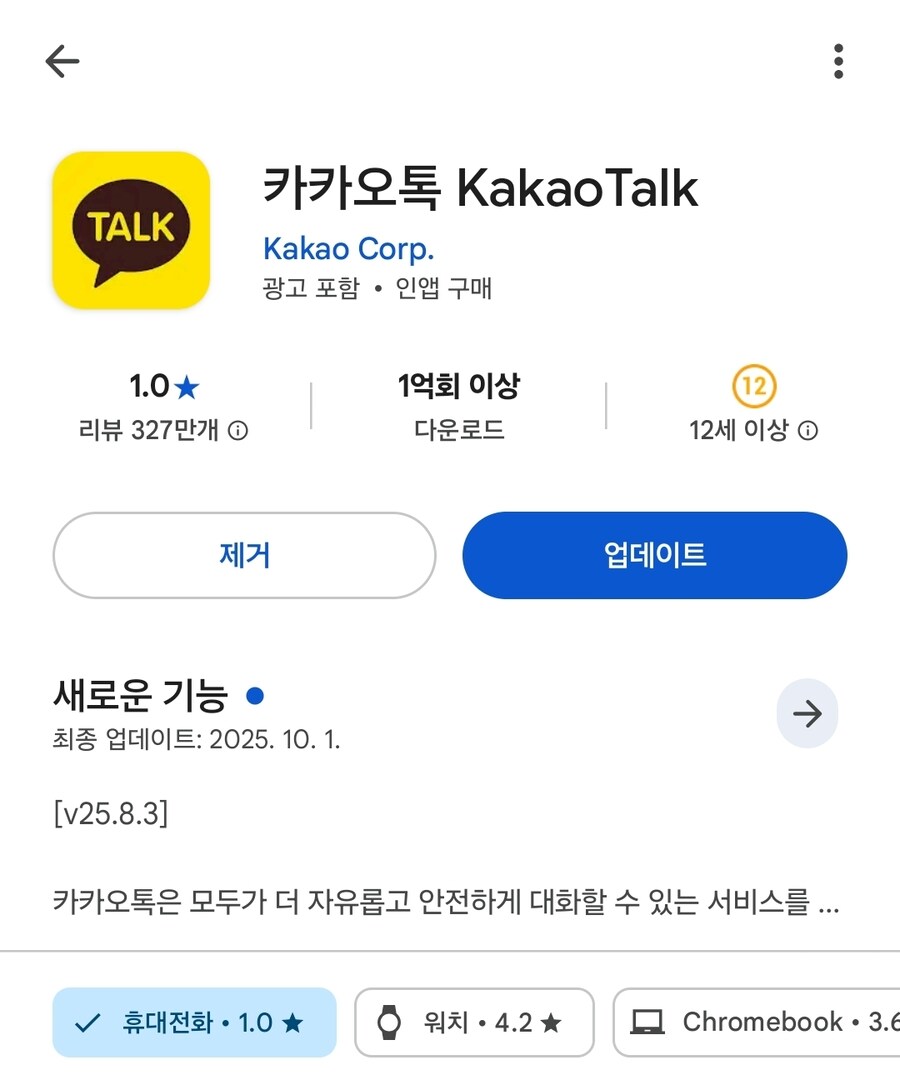
Task: Open the Kakao Corp. developer page
Action: 348,248
